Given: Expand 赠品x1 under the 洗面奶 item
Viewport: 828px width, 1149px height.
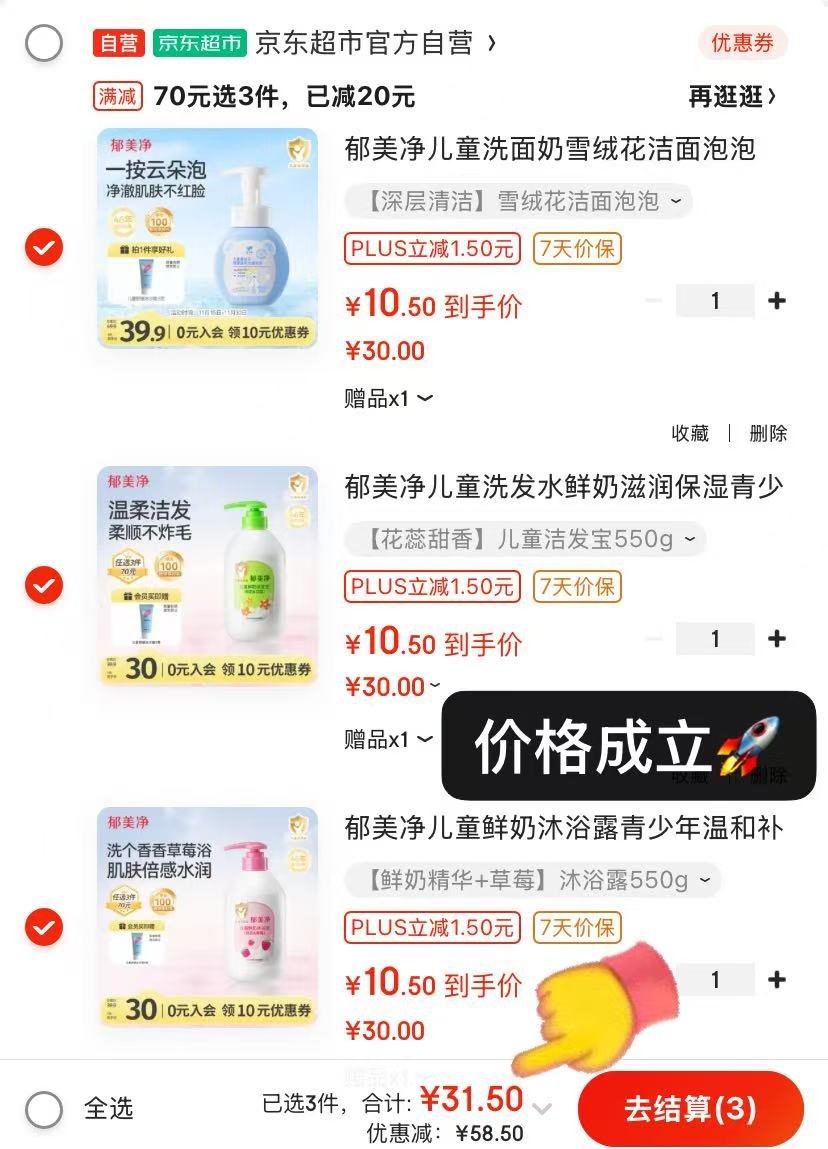Looking at the screenshot, I should (388, 398).
